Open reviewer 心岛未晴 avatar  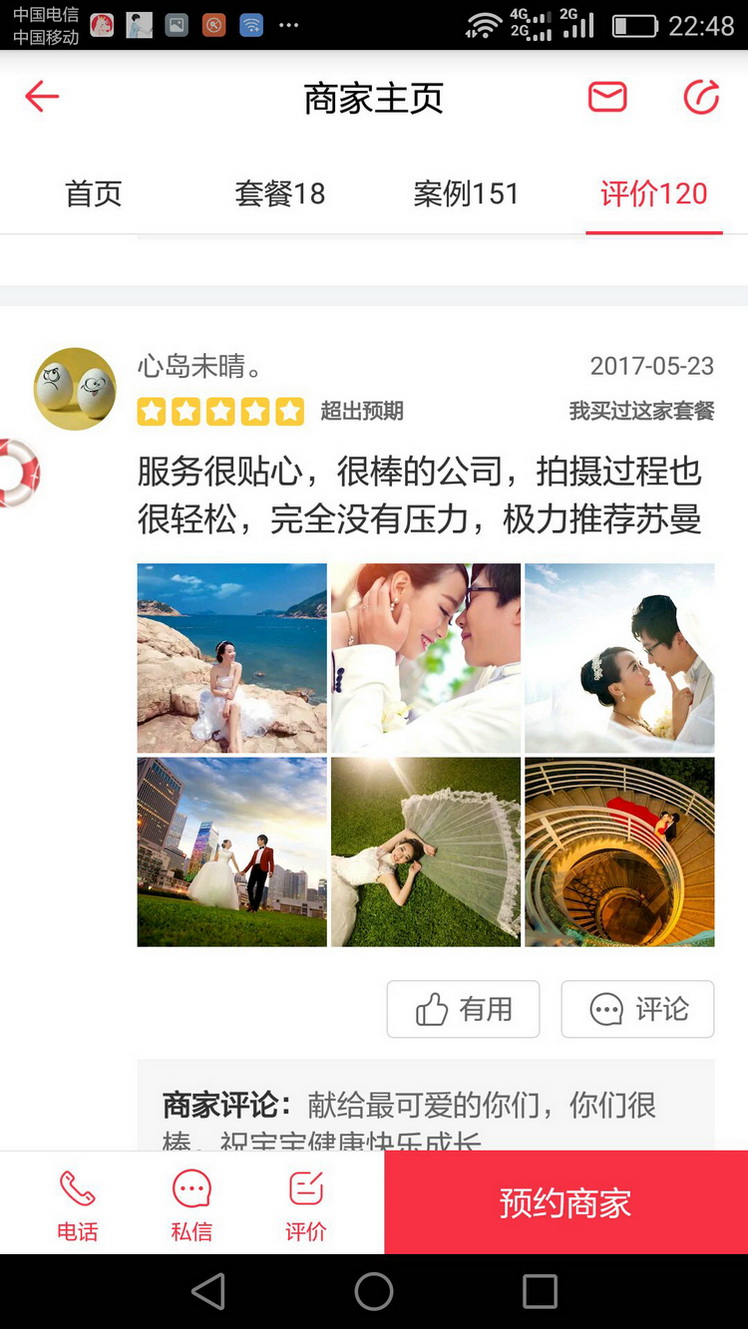75,389
